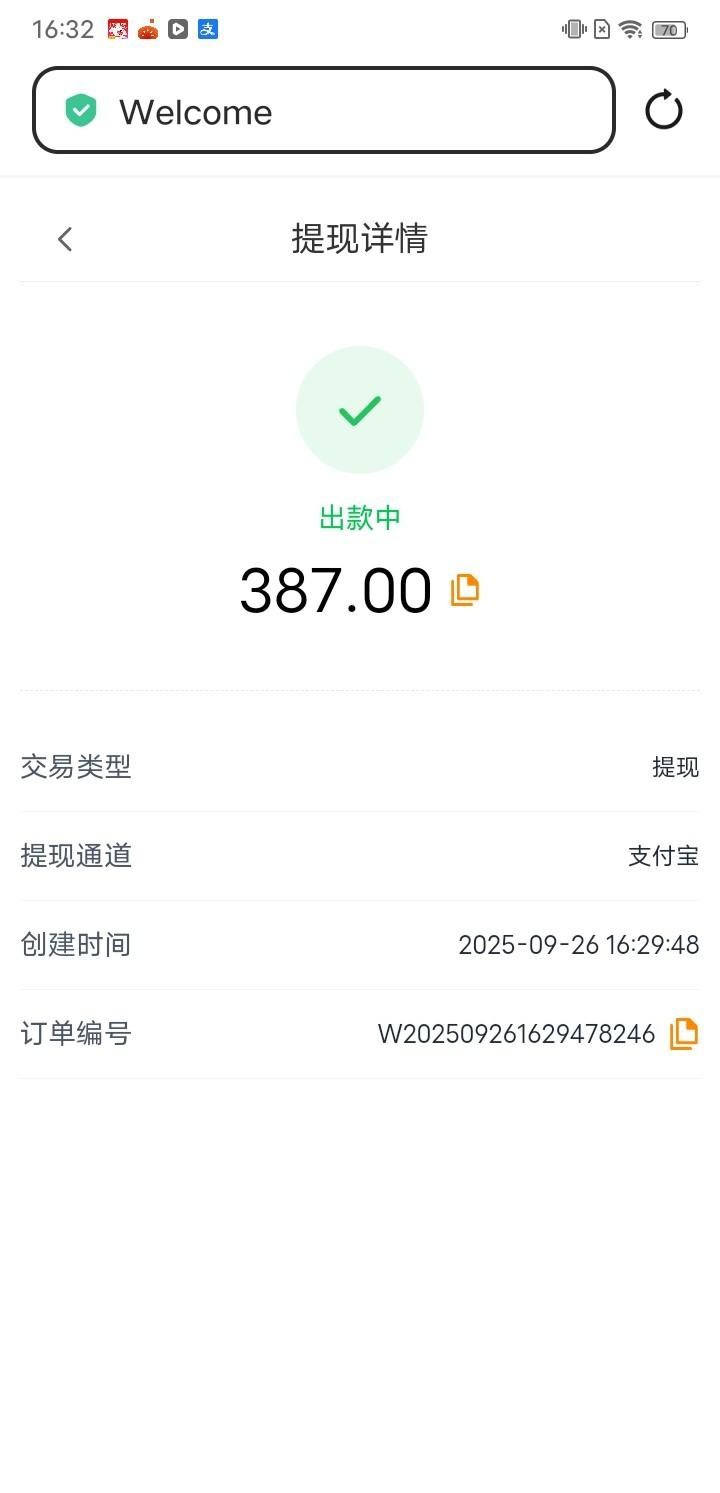Copy the 387.00 withdrawal amount

[465, 590]
